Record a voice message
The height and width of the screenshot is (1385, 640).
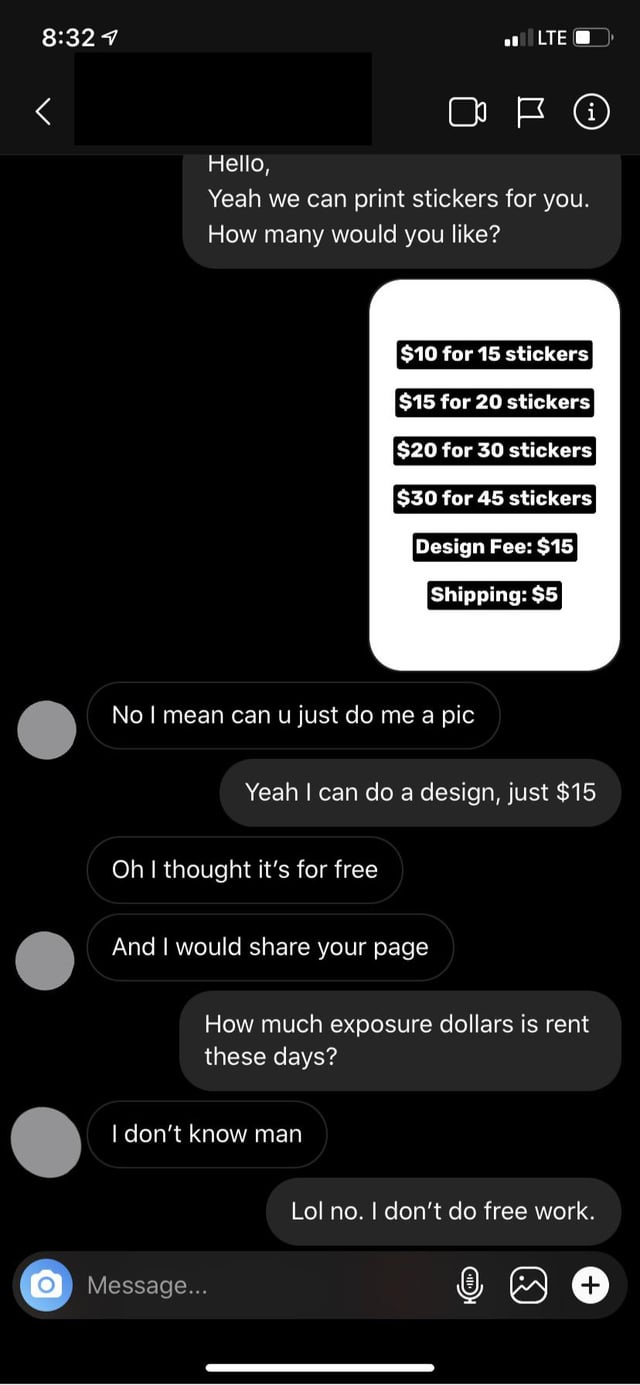(x=470, y=1285)
